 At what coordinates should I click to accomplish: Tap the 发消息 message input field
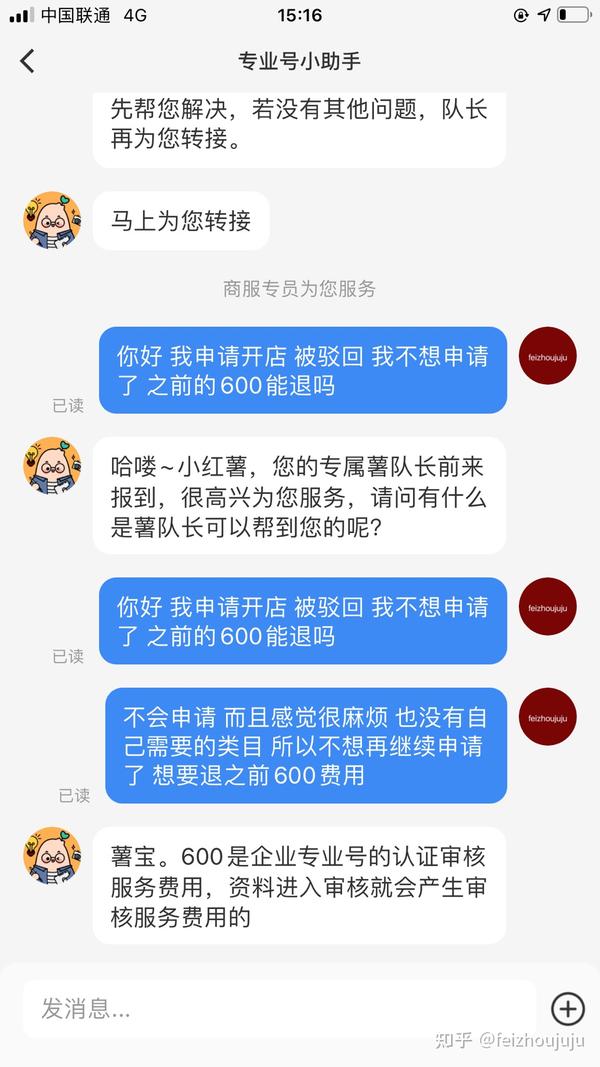[279, 1008]
